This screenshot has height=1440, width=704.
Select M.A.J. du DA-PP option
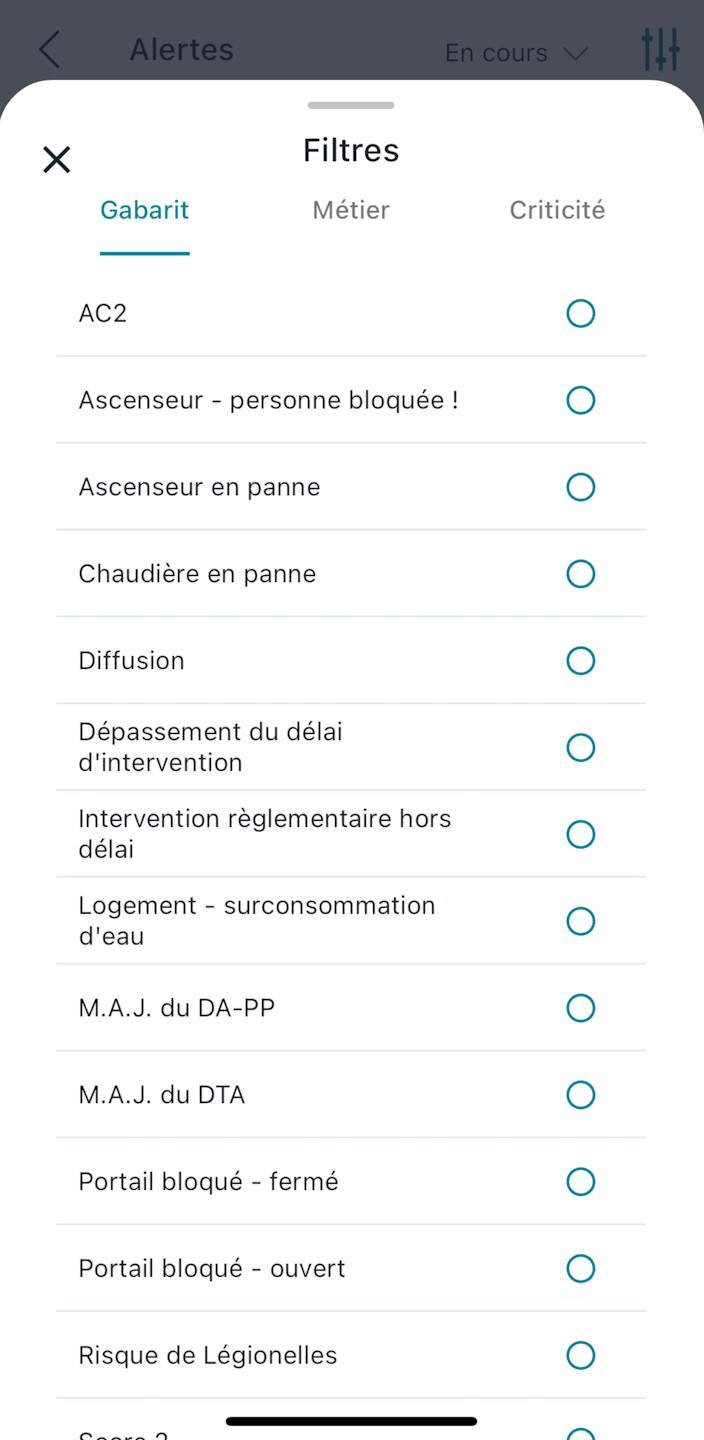click(580, 1008)
